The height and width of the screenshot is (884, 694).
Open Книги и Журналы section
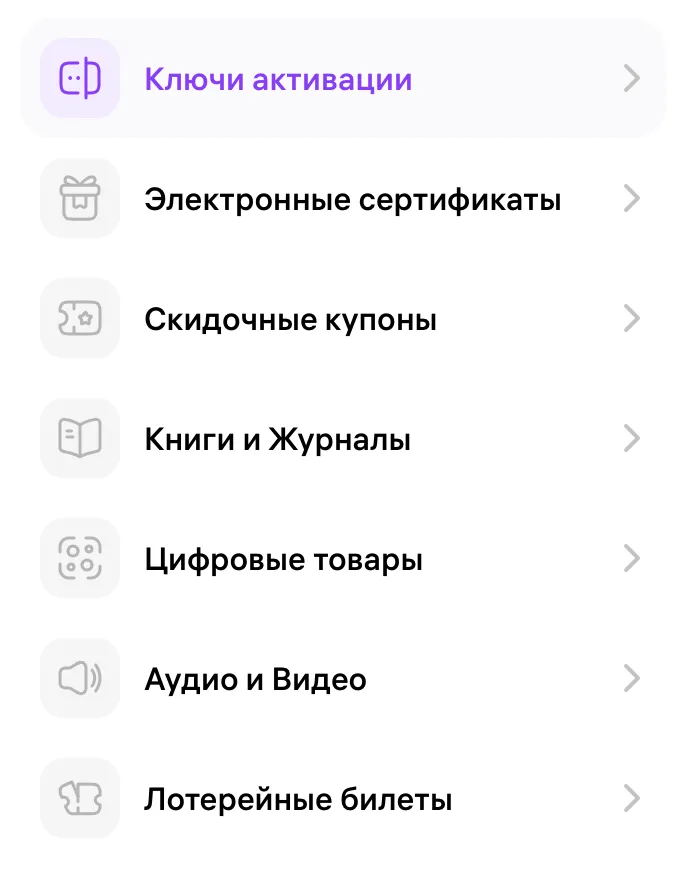tap(277, 440)
